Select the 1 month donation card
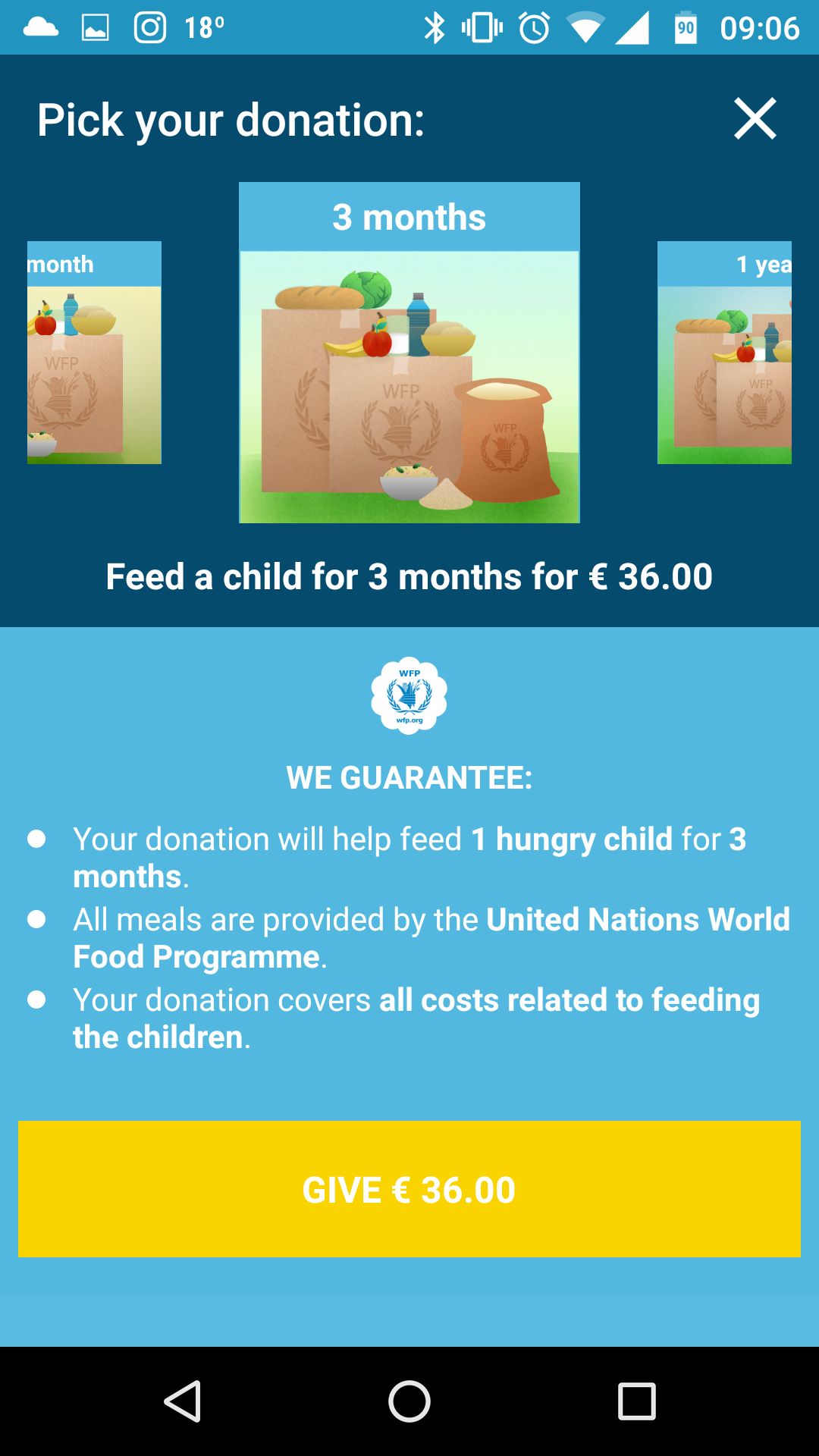Image resolution: width=819 pixels, height=1456 pixels. tap(94, 353)
